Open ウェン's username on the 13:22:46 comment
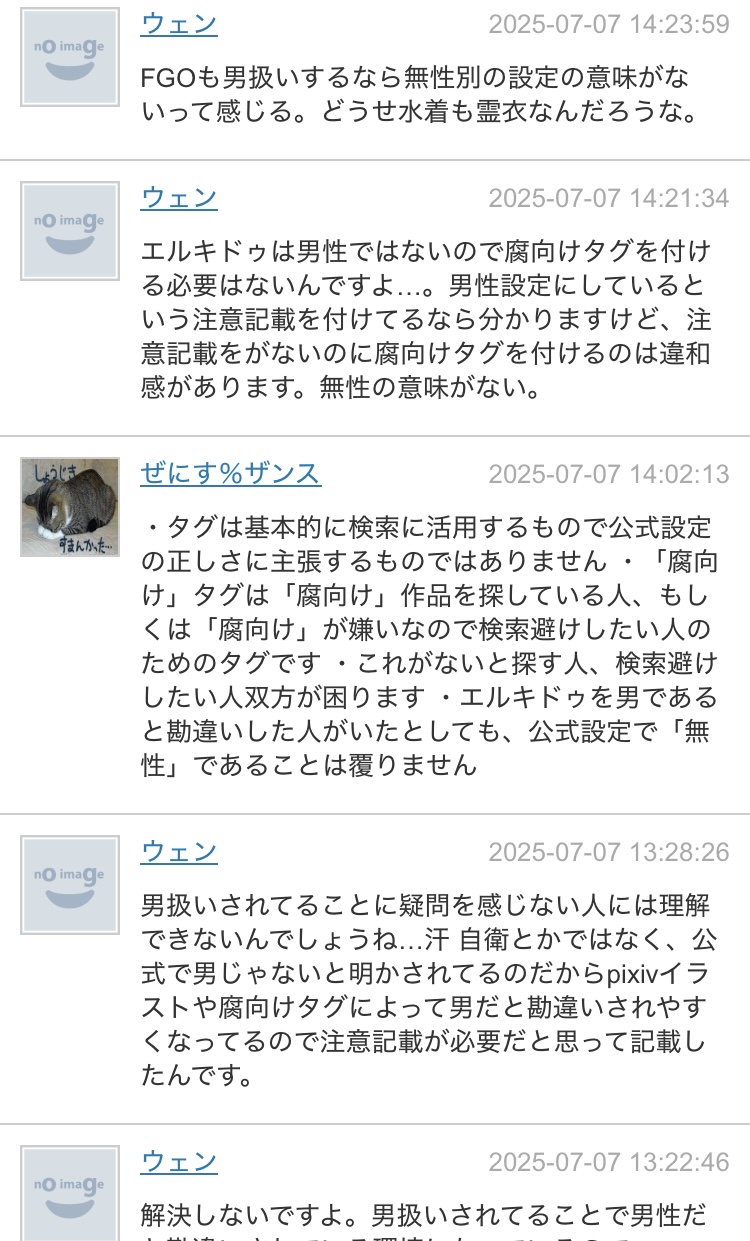Image resolution: width=750 pixels, height=1241 pixels. point(179,1162)
